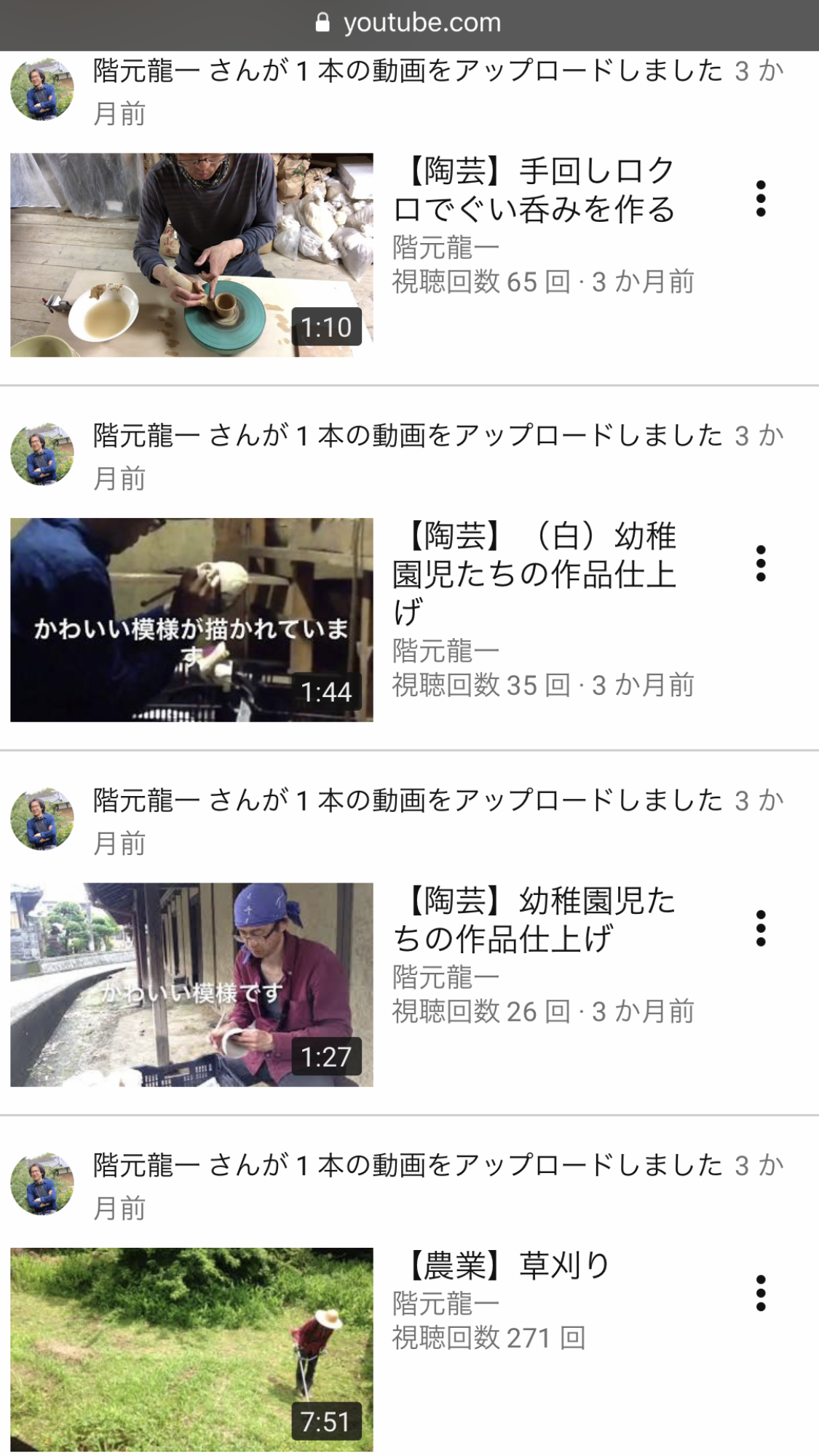Open video titled 【陶芸】手回しロクロでぐい呑みを作る
Screen dimensions: 819x1456
pos(535,191)
